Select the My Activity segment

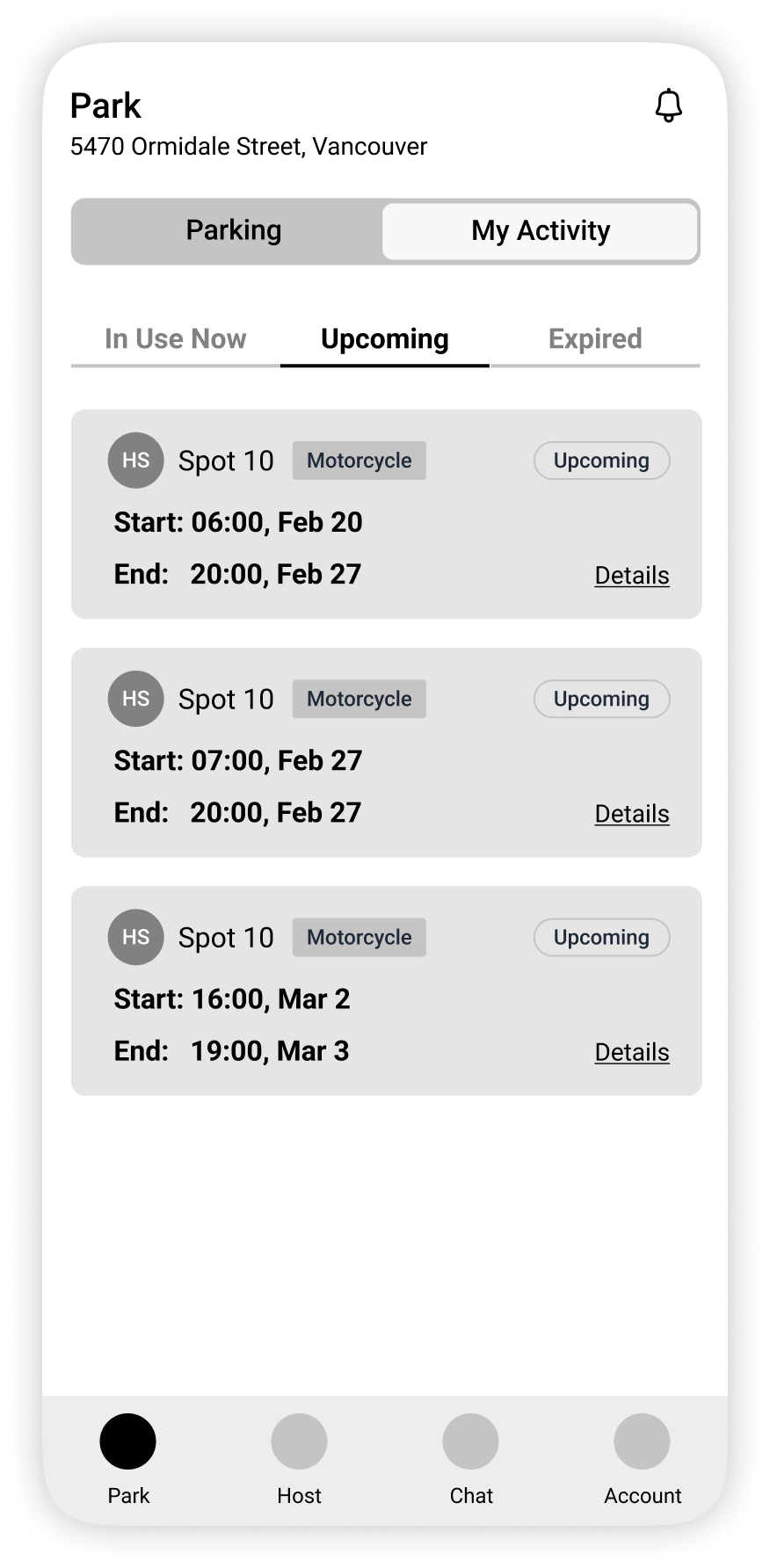[540, 231]
